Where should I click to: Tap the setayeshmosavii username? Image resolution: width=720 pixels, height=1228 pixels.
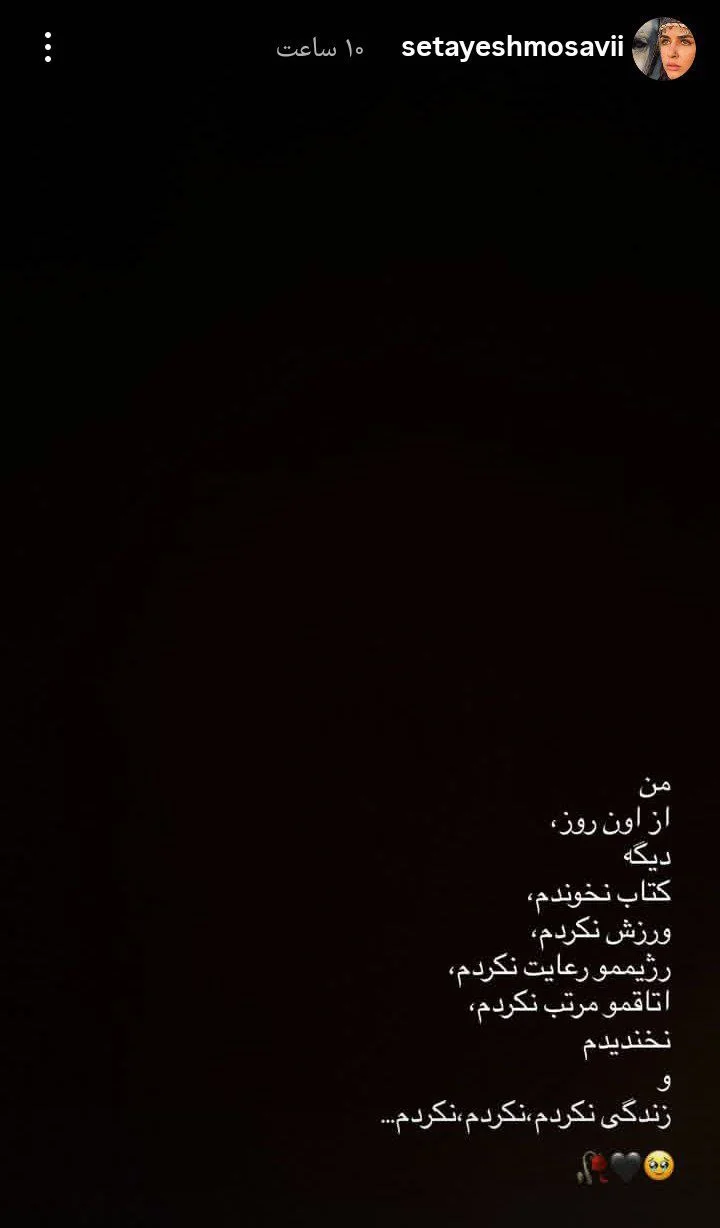click(511, 48)
